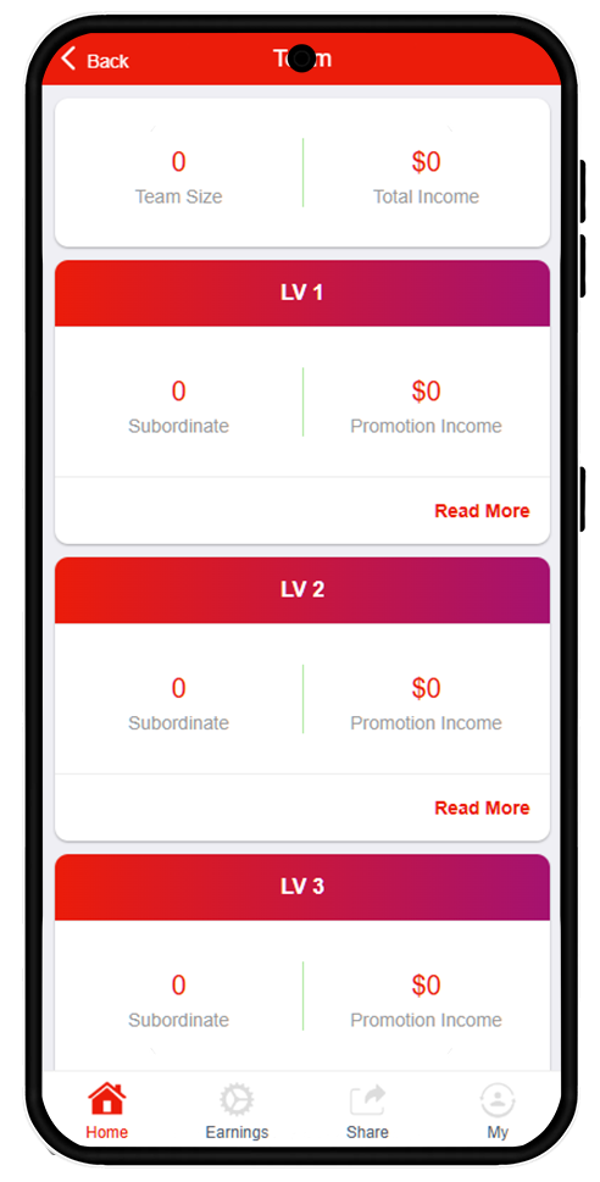Switch to the Earnings tab

(x=237, y=1111)
